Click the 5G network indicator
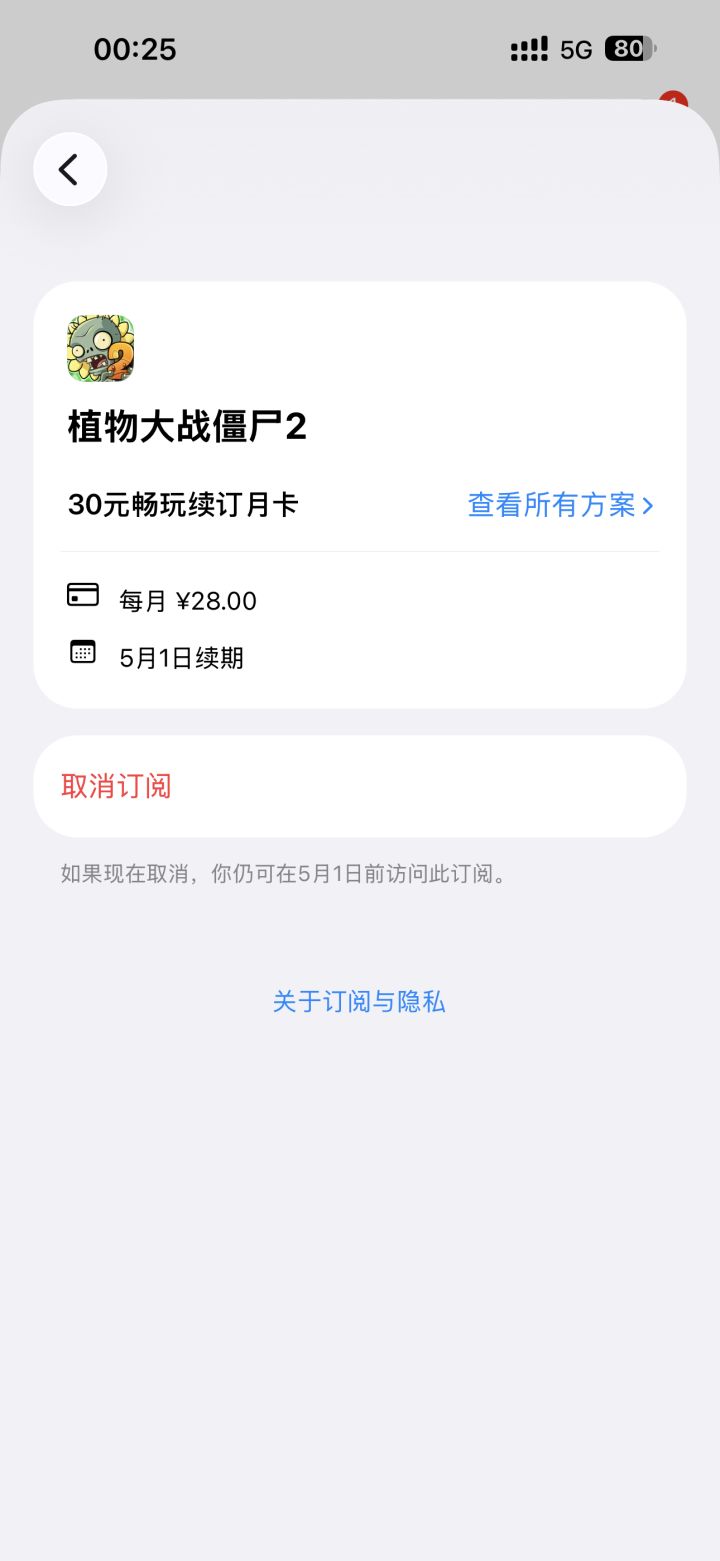 [577, 48]
